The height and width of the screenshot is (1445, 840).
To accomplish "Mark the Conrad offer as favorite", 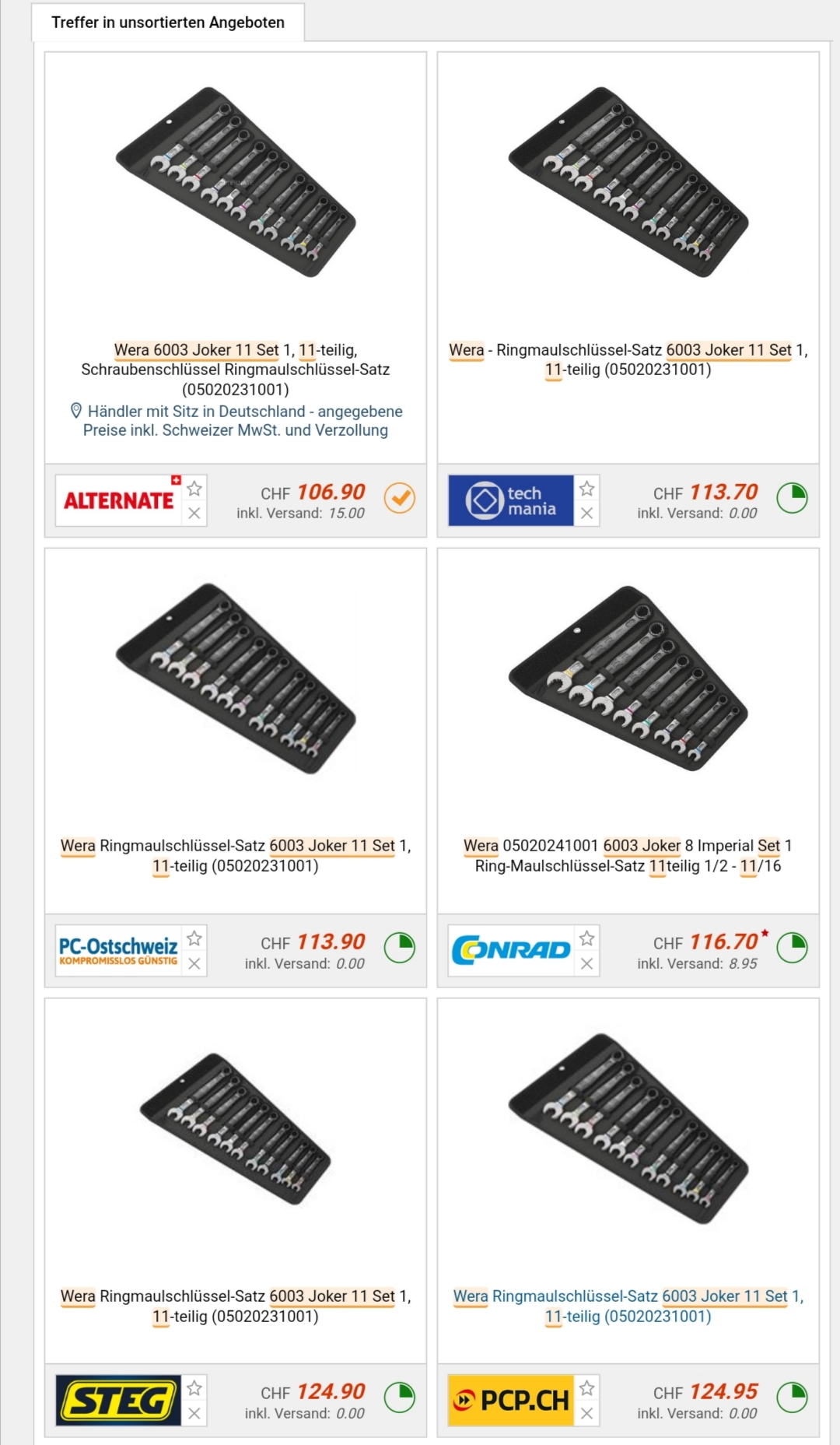I will pyautogui.click(x=587, y=938).
